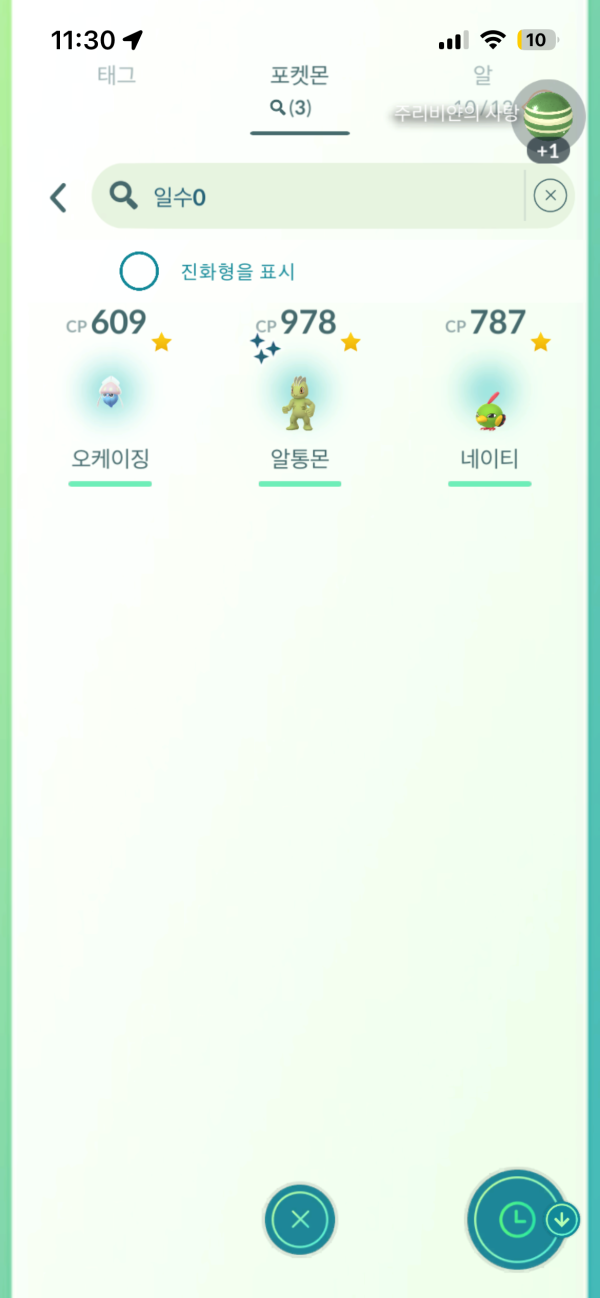Clear the search text with the X
Screen dimensions: 600x1298
[550, 197]
